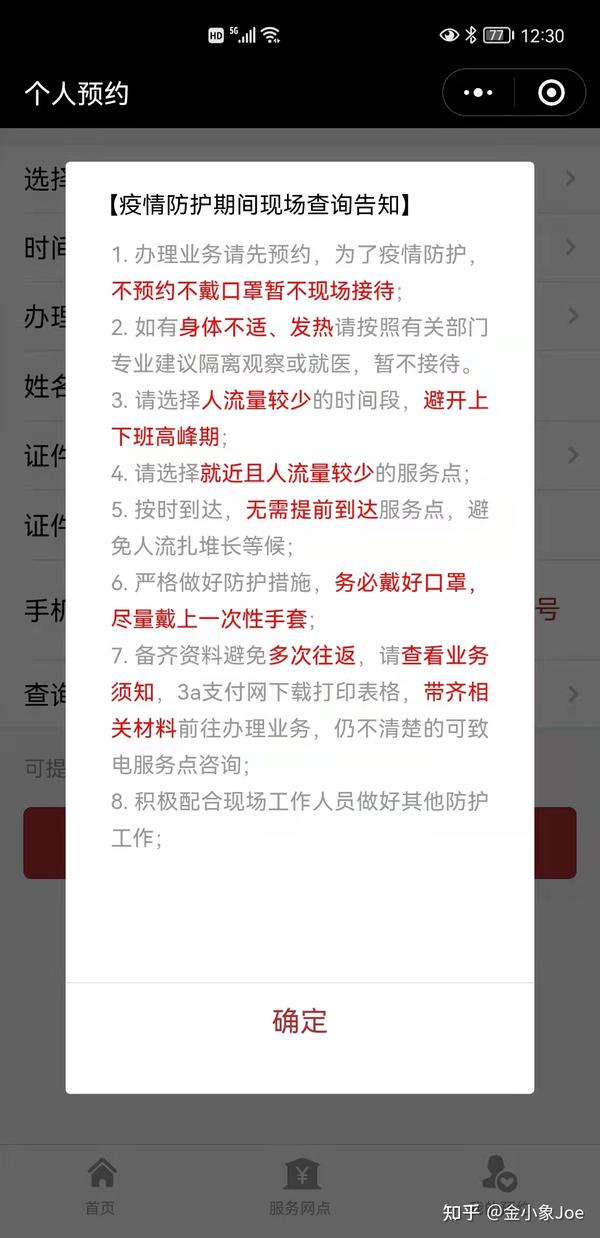The height and width of the screenshot is (1238, 600).
Task: Close the mini program with the circle button
Action: (551, 93)
